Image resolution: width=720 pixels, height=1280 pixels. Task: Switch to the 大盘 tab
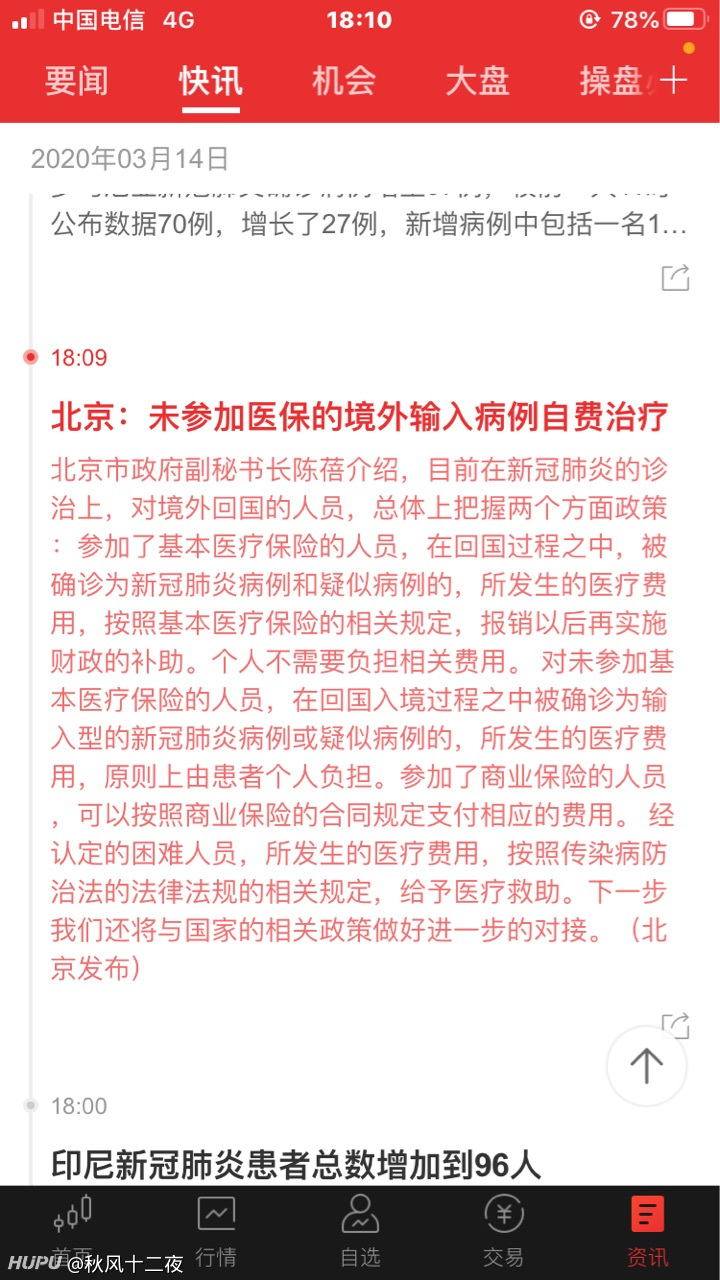pyautogui.click(x=477, y=81)
